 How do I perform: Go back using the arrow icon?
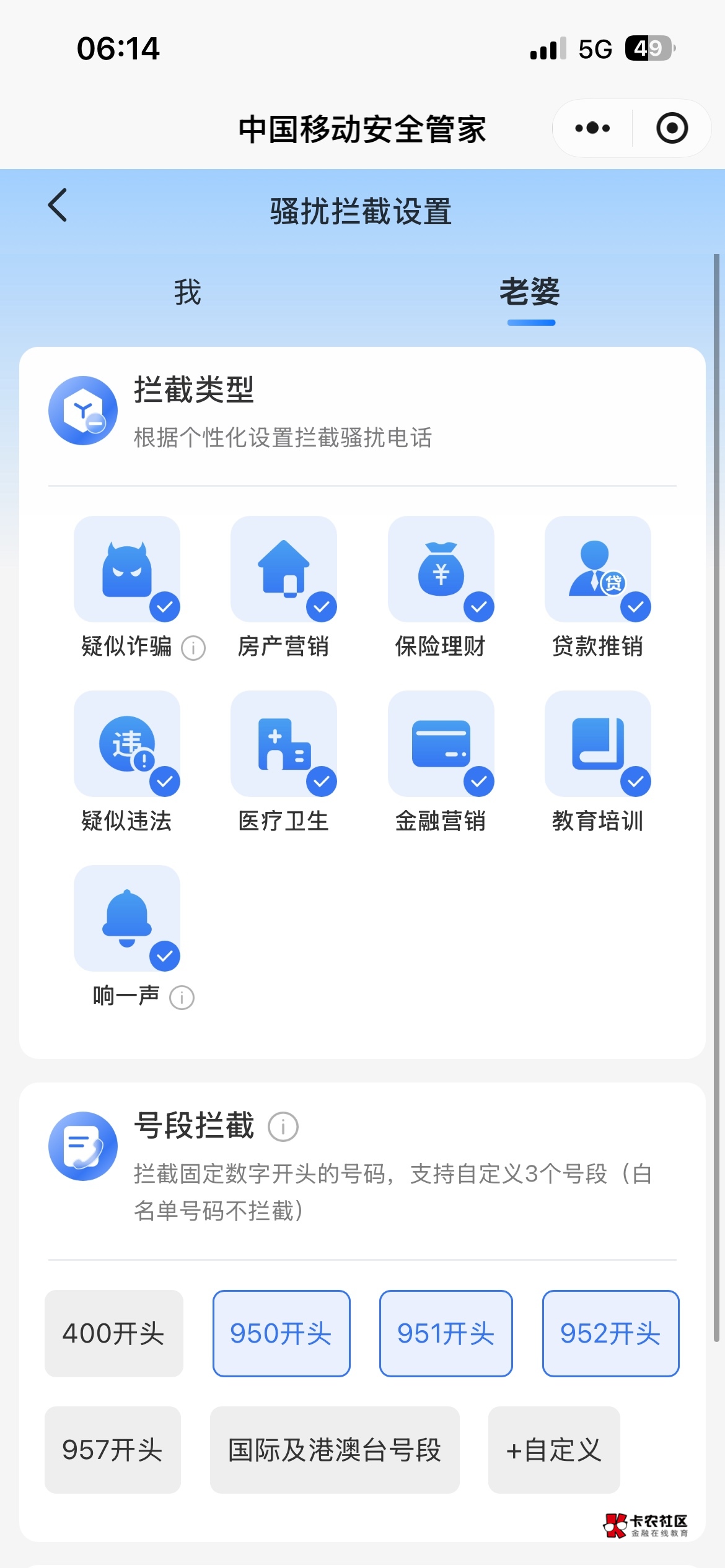(x=58, y=205)
